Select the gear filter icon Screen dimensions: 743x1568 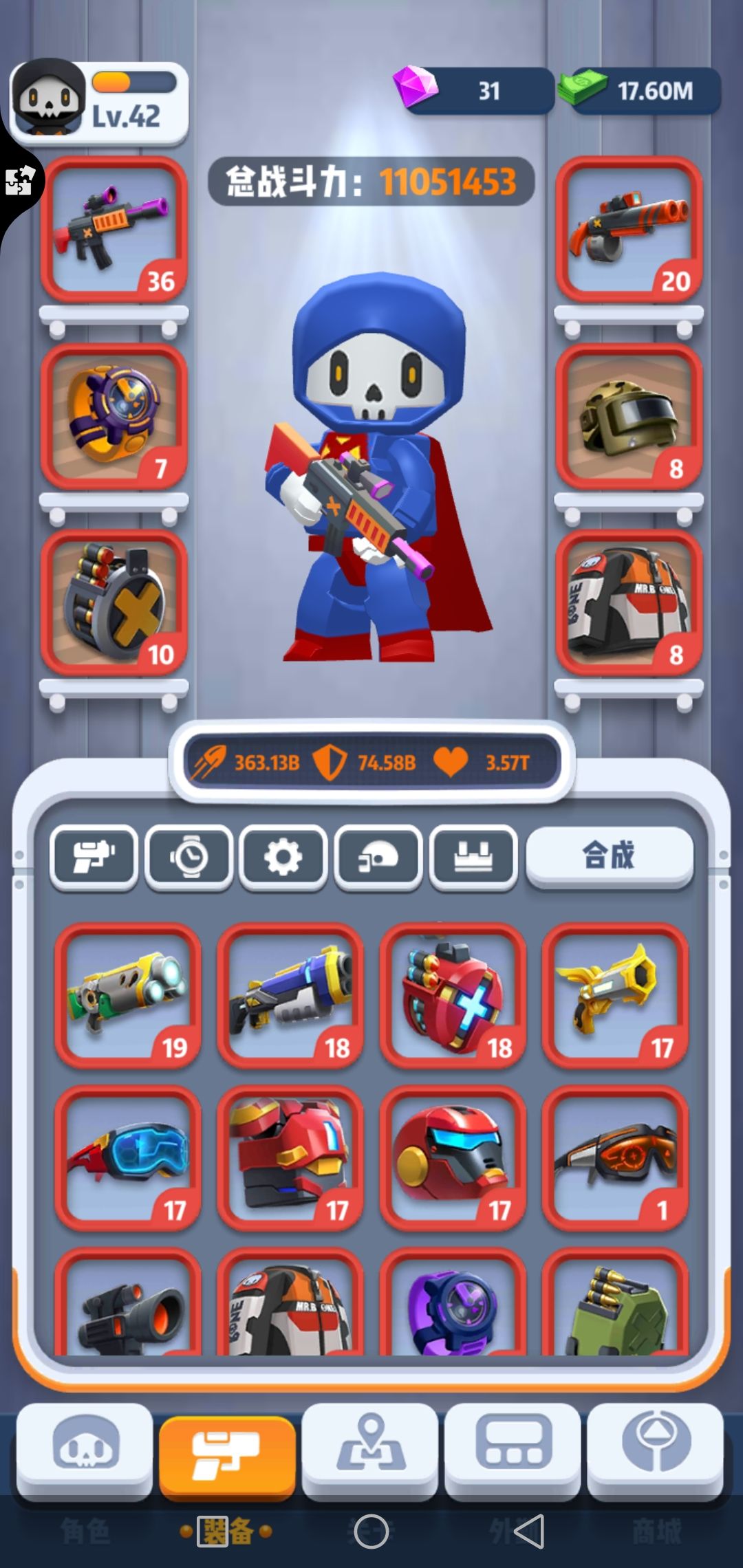tap(283, 857)
